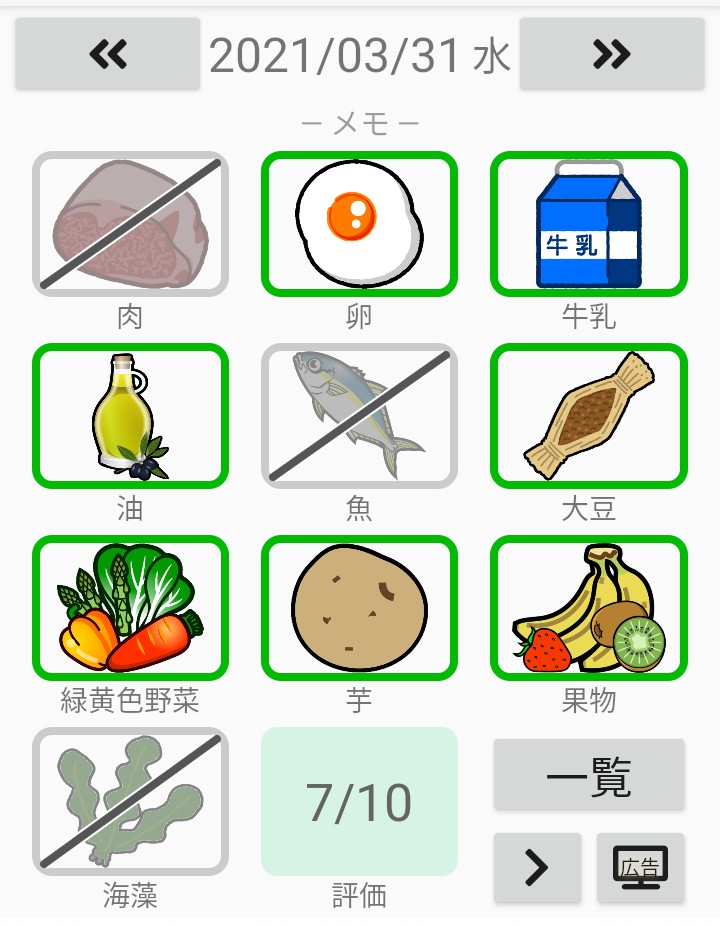This screenshot has height=926, width=720.
Task: Go to the previous day
Action: [x=107, y=54]
